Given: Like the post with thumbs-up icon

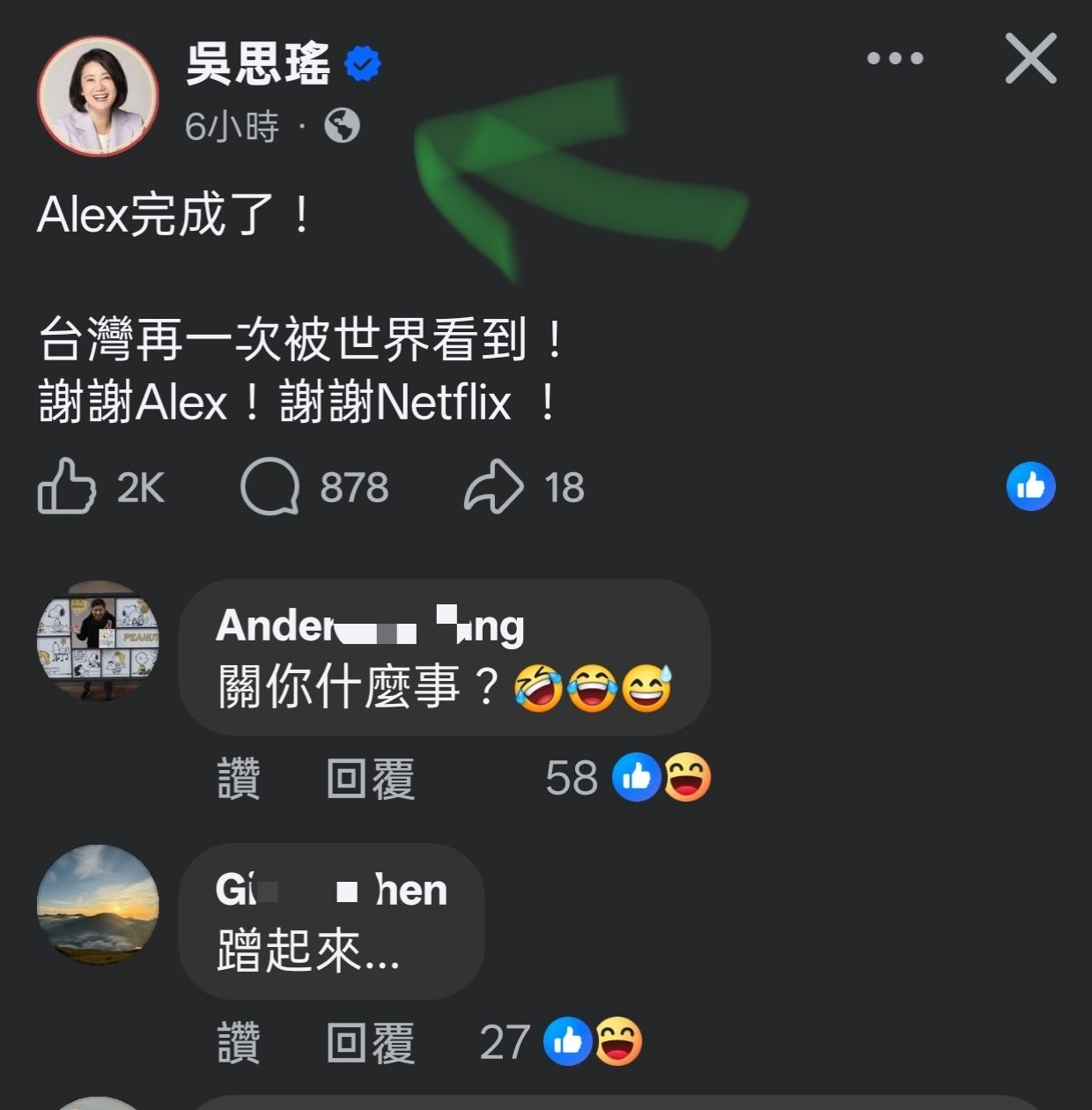Looking at the screenshot, I should (68, 486).
